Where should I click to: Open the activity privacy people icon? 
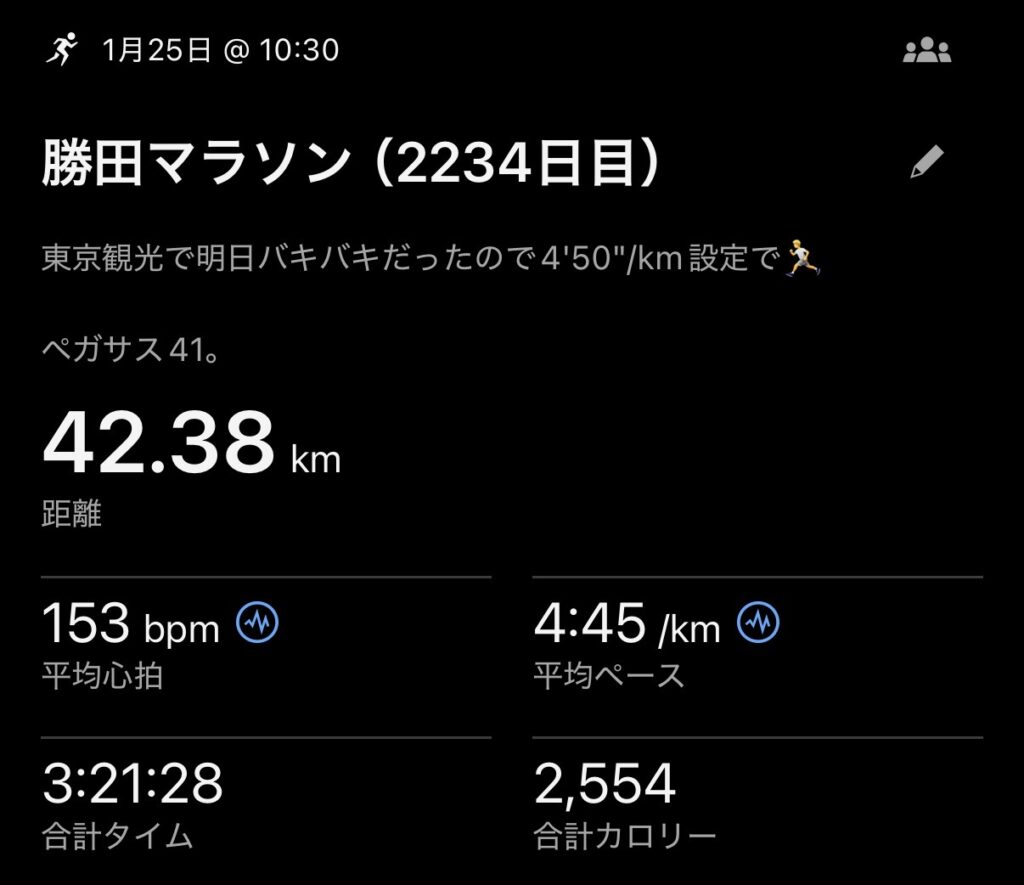[x=926, y=51]
